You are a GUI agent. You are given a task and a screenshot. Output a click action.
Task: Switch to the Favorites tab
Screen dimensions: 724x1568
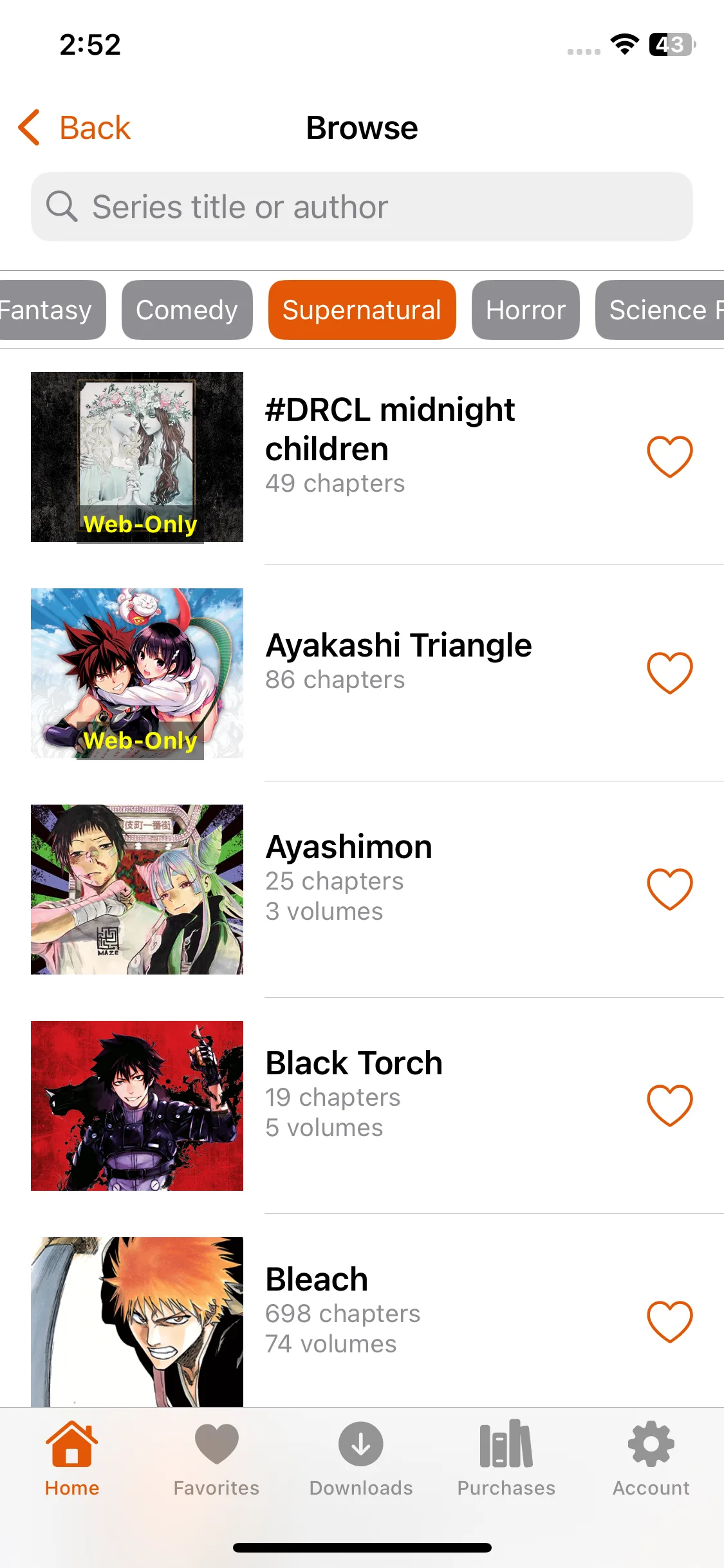point(216,1459)
